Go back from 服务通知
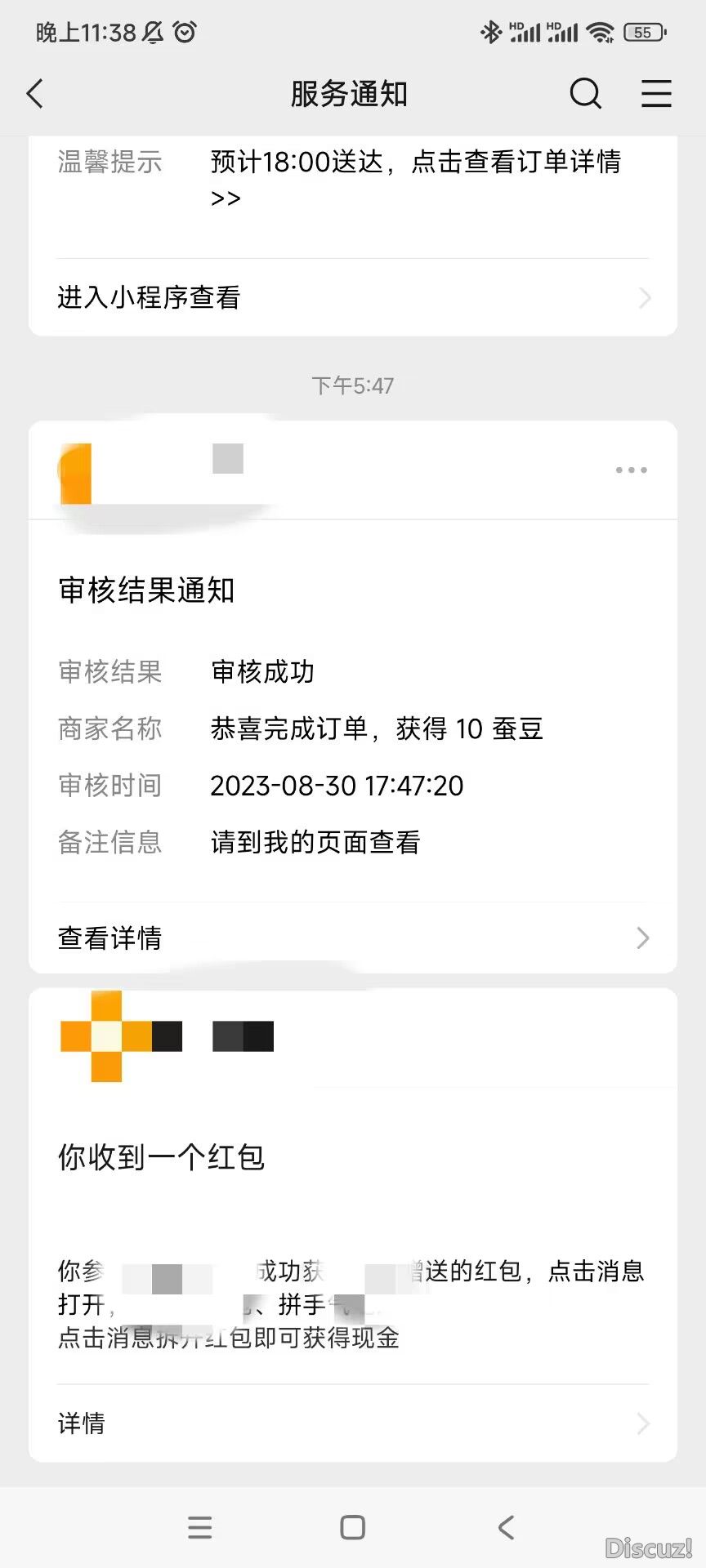706x1568 pixels. 35,94
